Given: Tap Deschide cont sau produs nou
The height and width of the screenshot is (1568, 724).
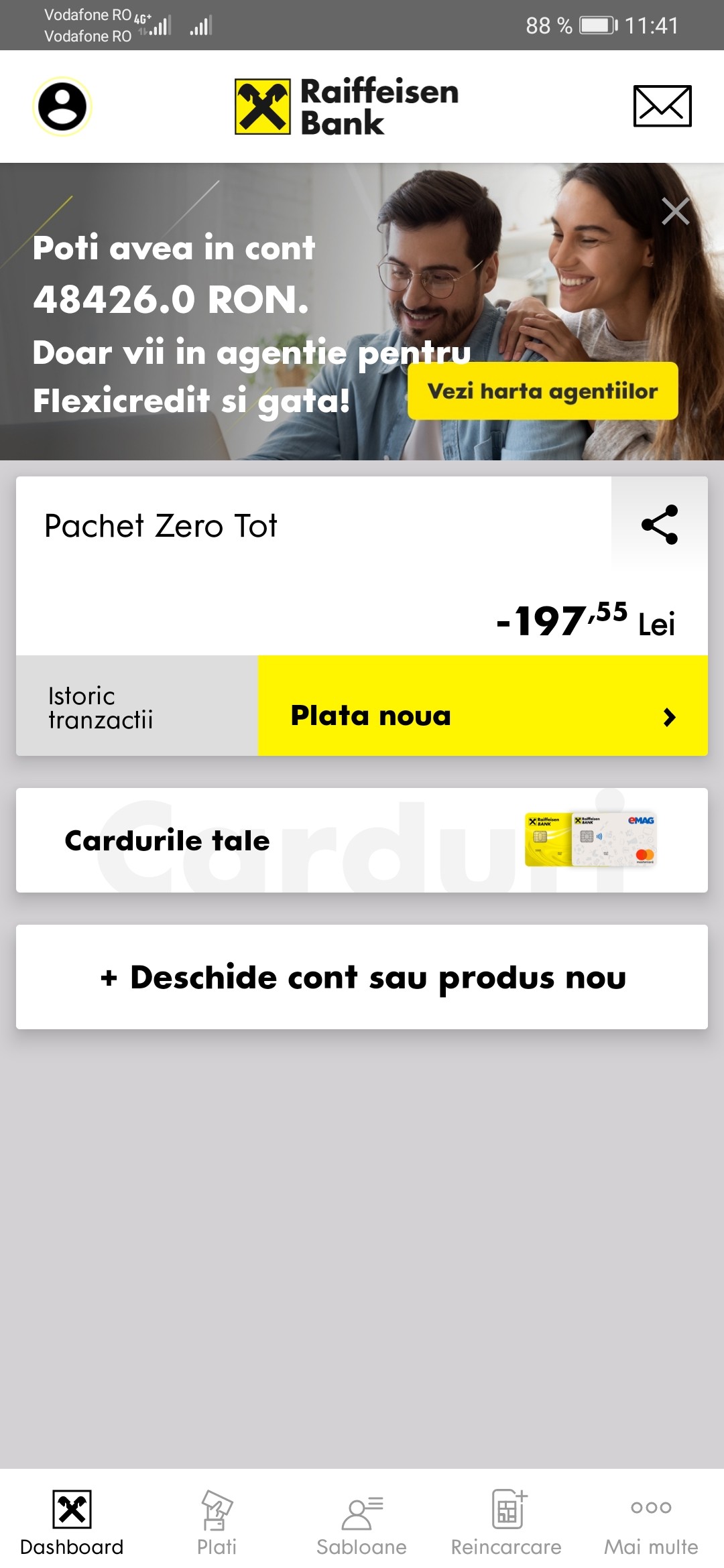Looking at the screenshot, I should click(x=362, y=977).
